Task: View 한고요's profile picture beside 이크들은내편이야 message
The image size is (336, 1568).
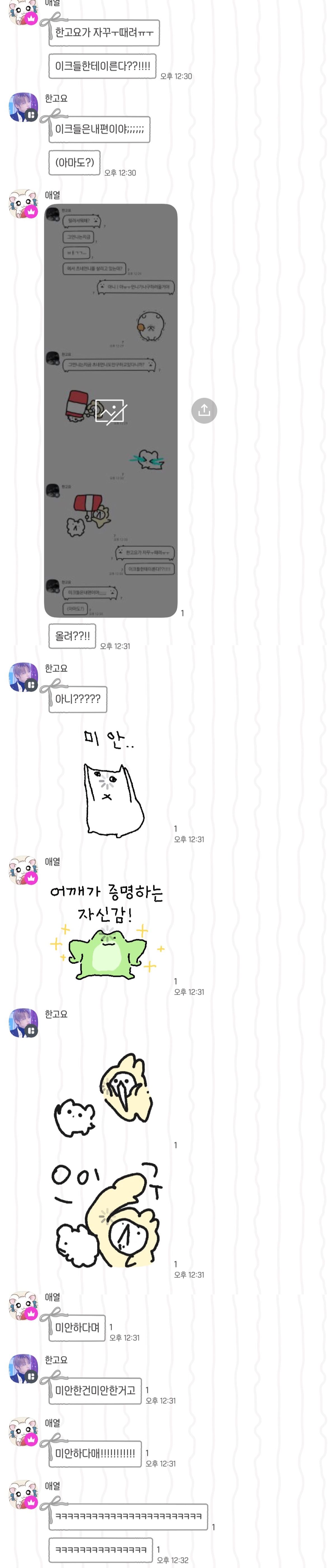Action: [23, 108]
